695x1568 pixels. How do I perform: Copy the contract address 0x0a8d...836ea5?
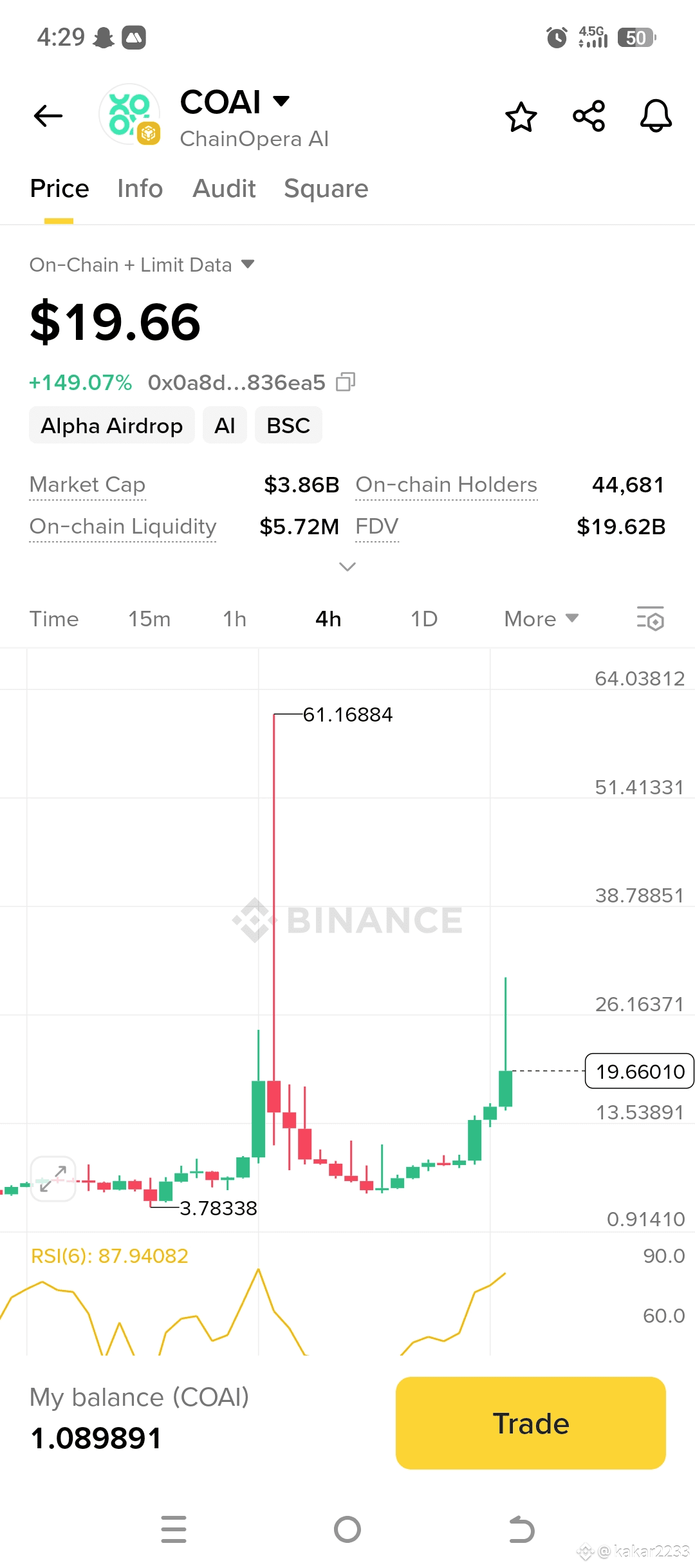(346, 382)
